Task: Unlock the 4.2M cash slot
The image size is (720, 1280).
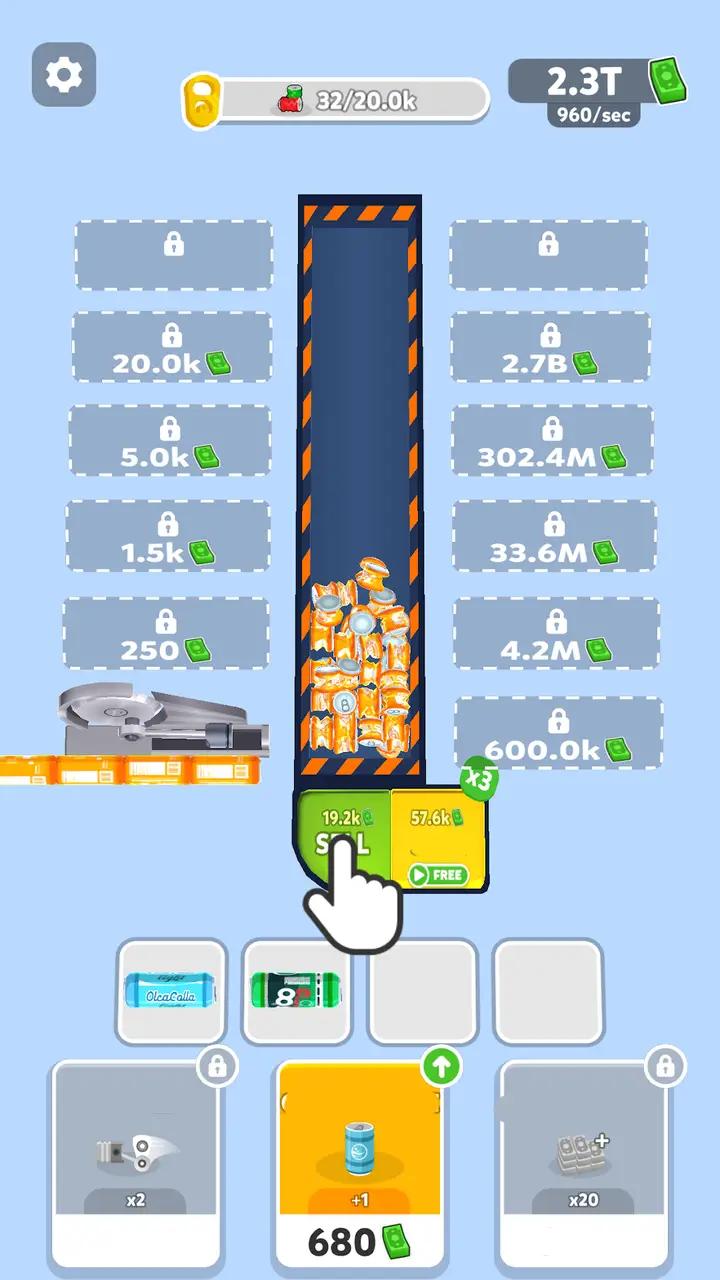Action: [556, 634]
